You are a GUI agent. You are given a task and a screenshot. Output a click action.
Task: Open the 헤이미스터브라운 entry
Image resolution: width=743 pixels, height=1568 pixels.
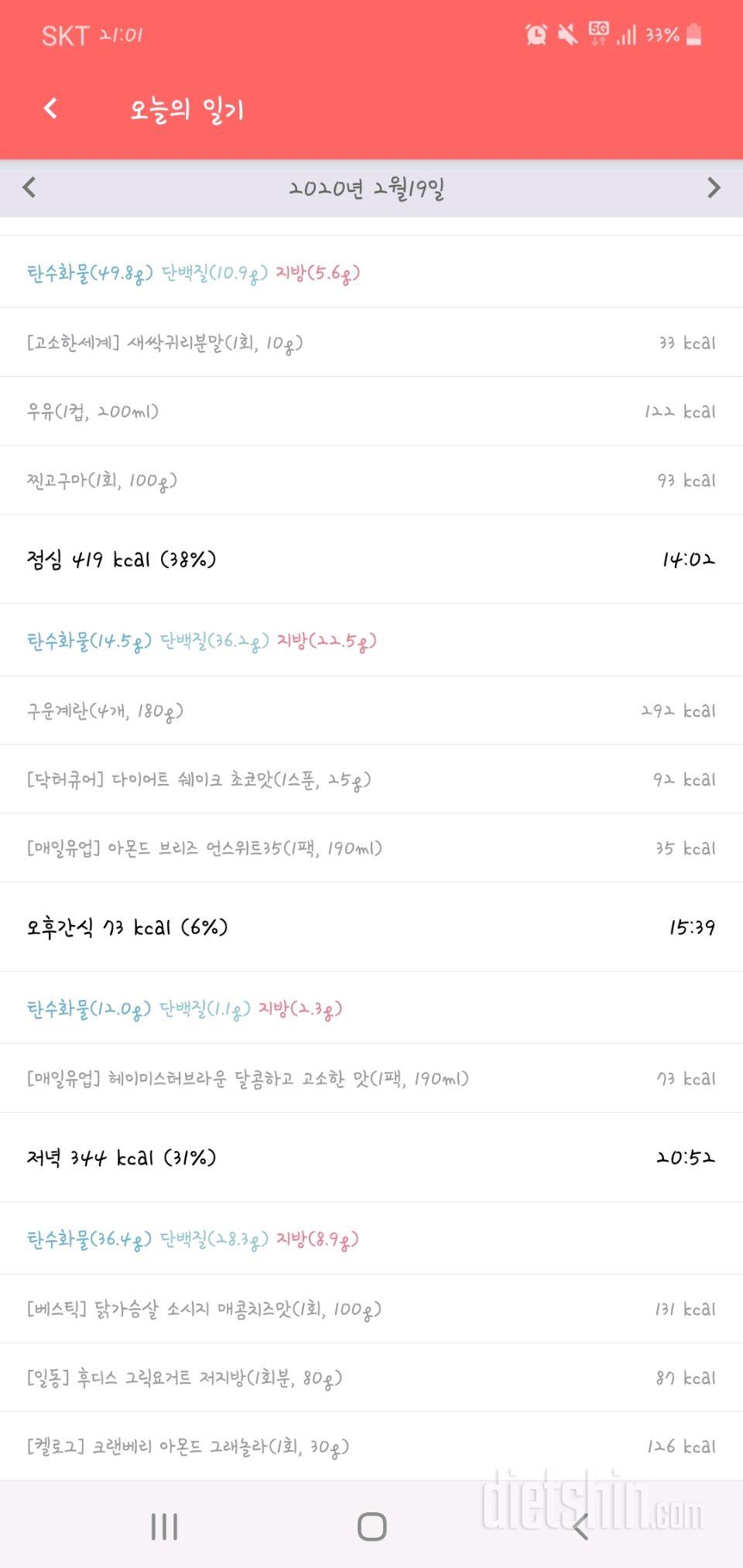click(371, 1078)
